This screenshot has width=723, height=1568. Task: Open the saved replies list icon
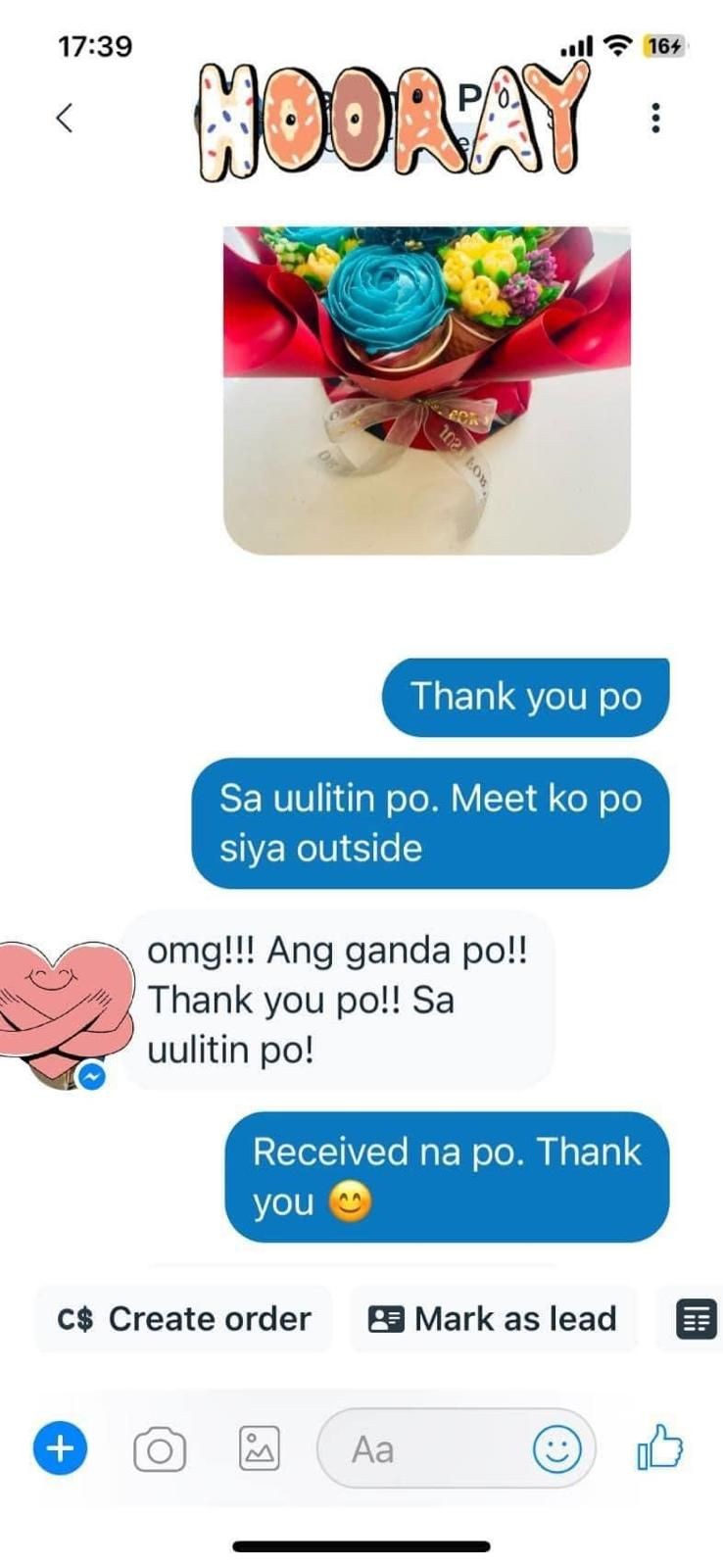(696, 1319)
